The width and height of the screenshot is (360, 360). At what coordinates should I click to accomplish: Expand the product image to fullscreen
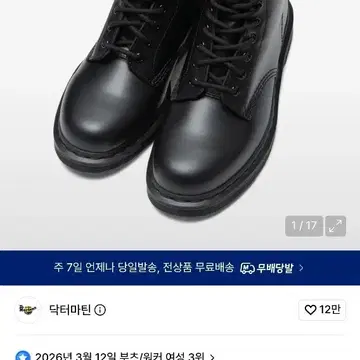(x=335, y=226)
